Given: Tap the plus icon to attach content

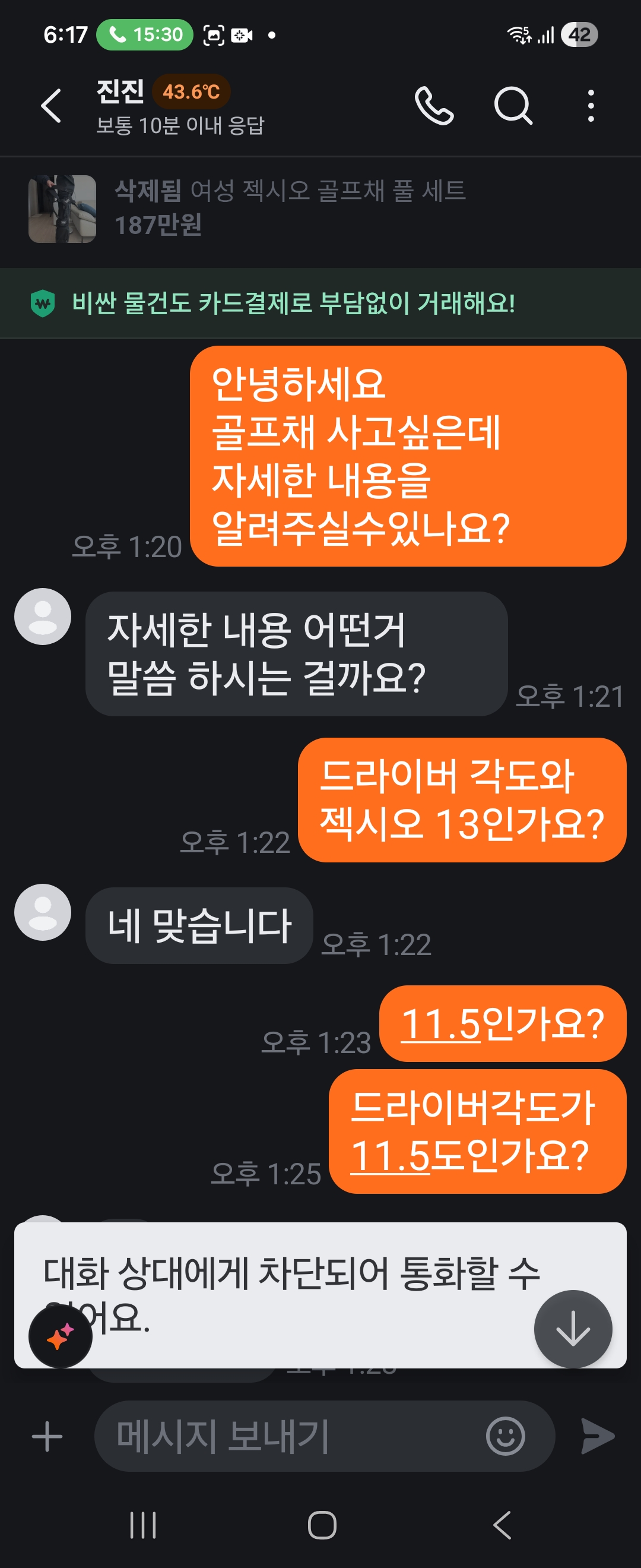Looking at the screenshot, I should (46, 1436).
